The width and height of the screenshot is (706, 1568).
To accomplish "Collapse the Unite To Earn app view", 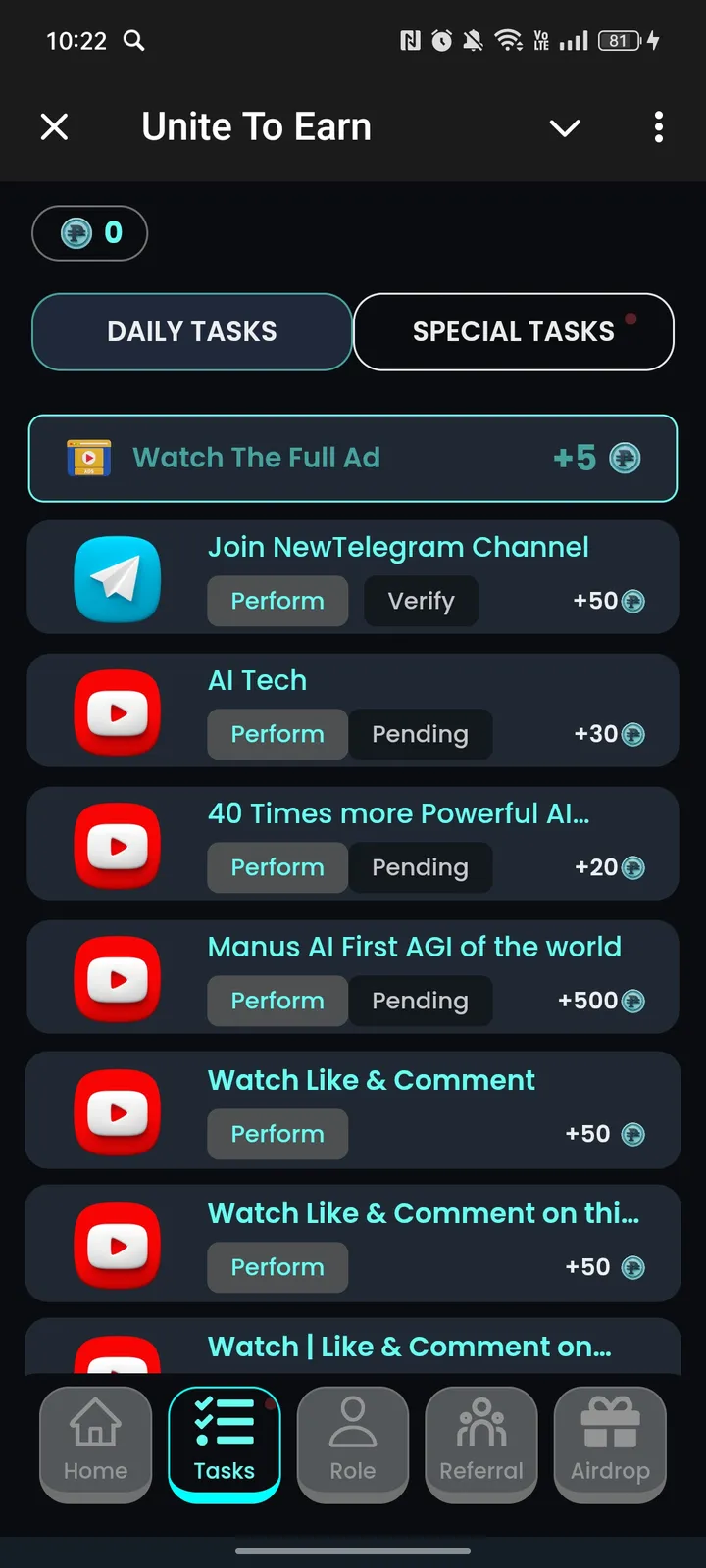I will 54,126.
